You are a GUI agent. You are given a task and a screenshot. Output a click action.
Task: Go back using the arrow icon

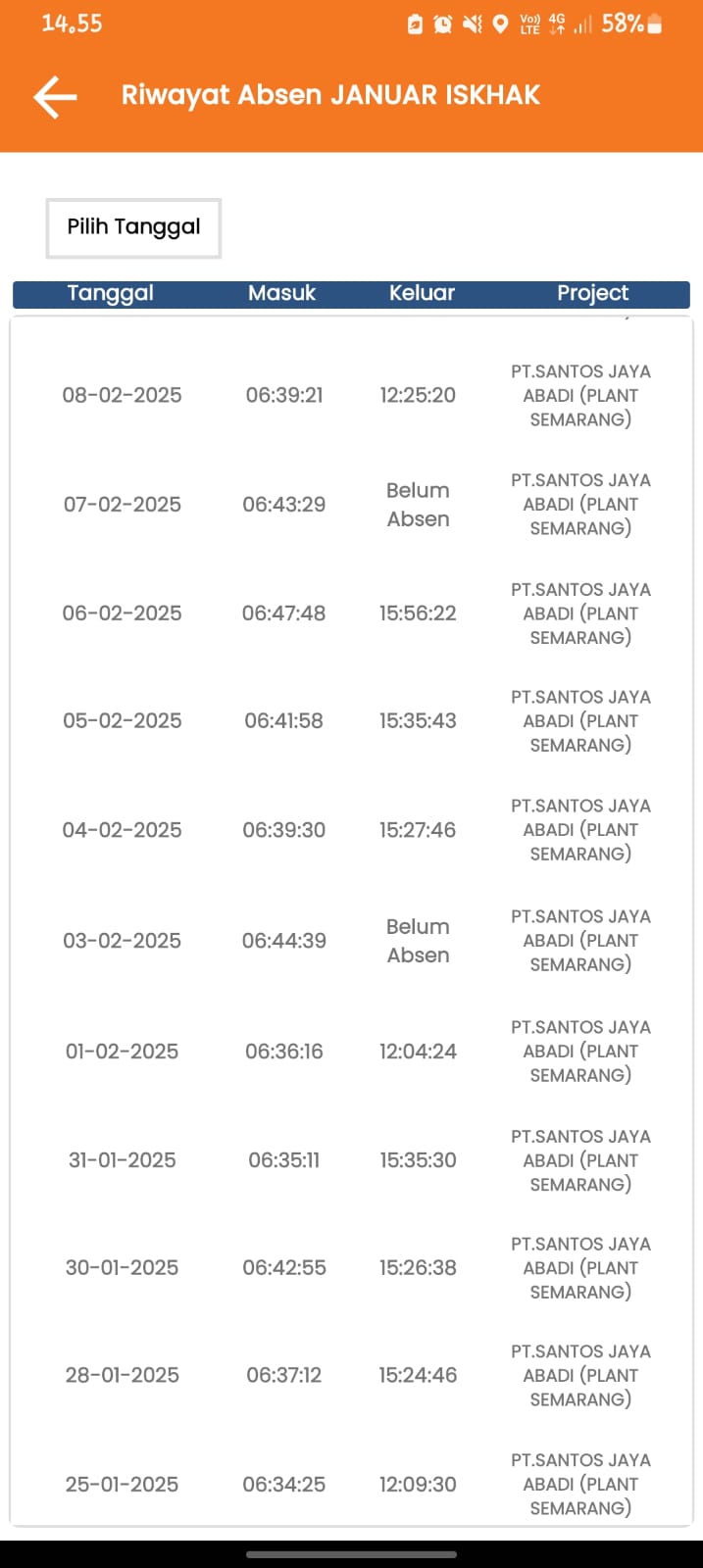coord(55,96)
